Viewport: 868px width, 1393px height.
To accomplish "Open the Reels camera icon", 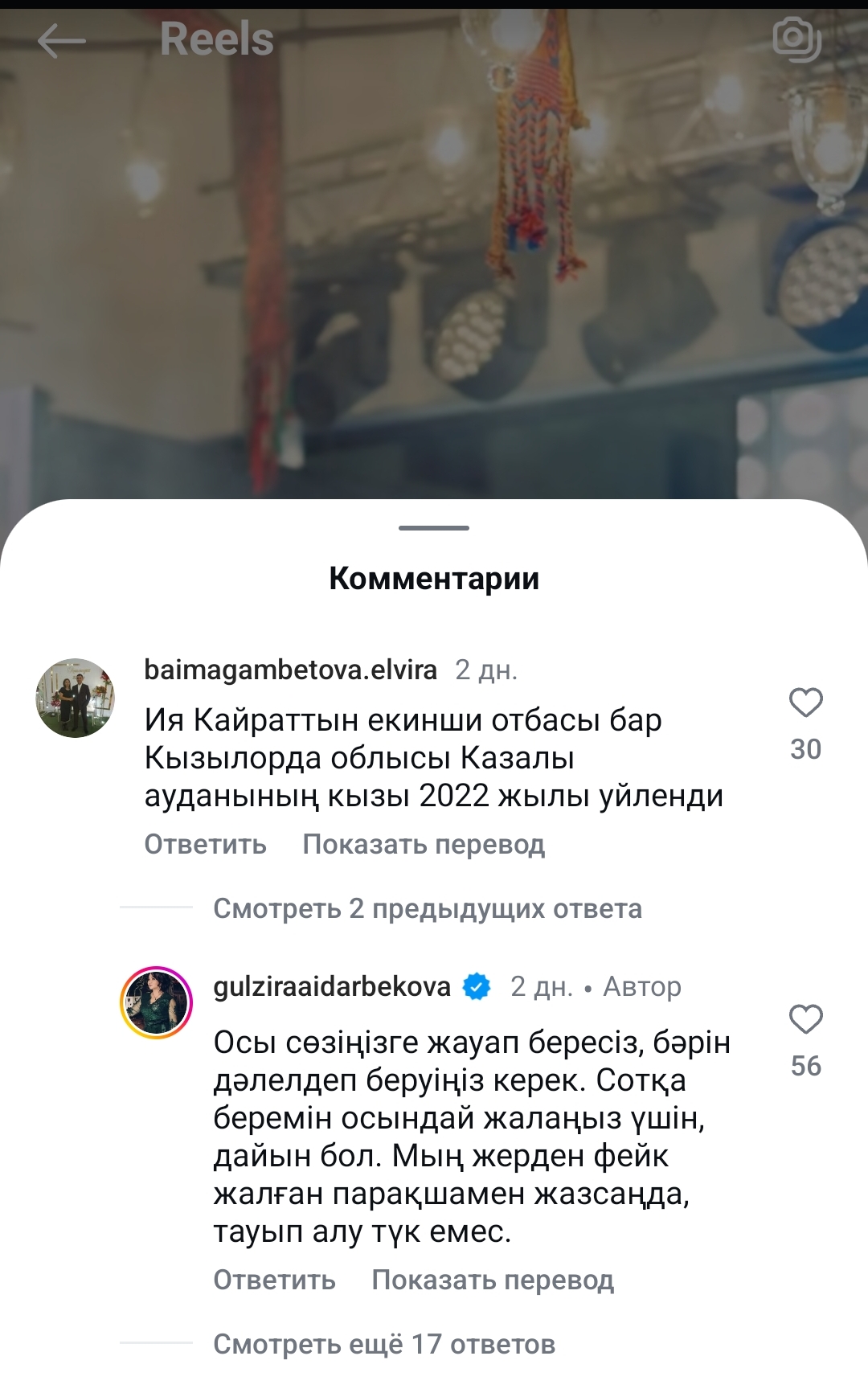I will 796,39.
